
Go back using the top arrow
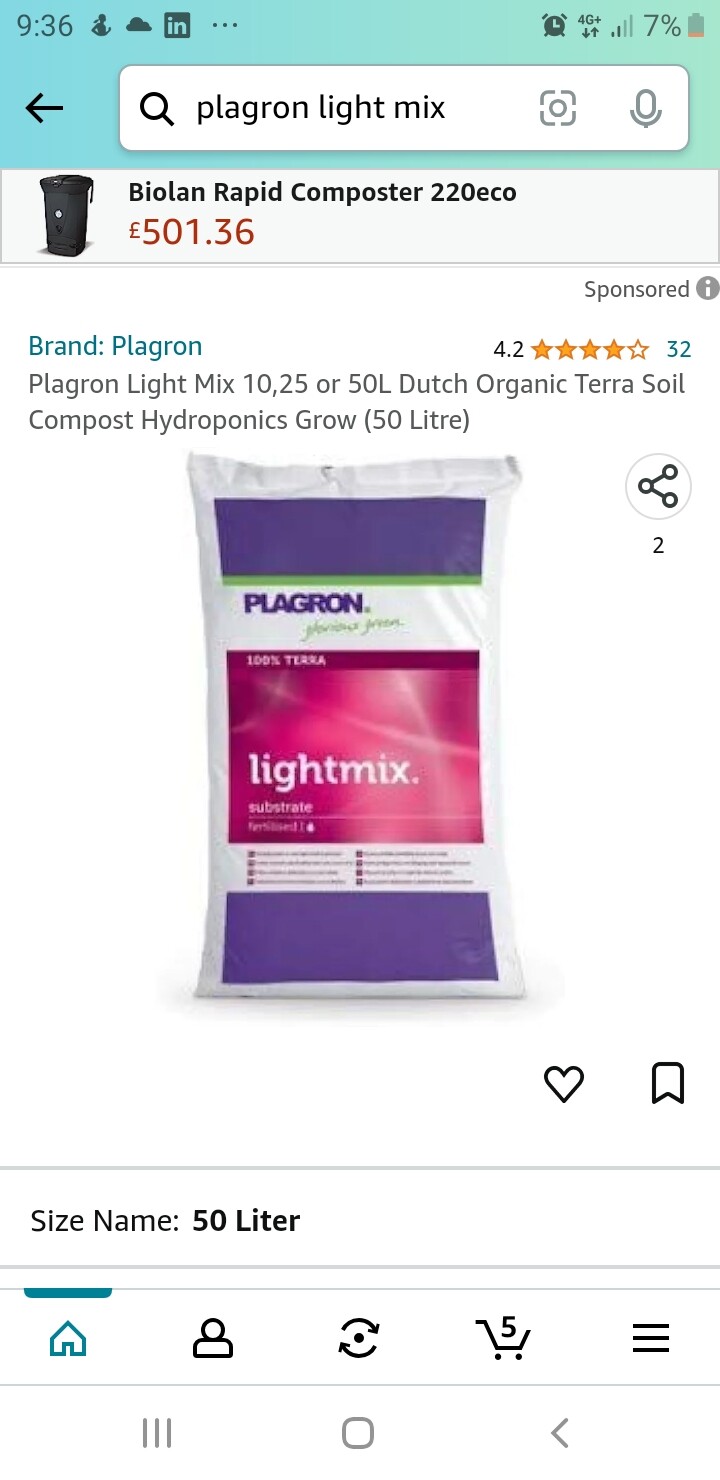click(x=44, y=108)
